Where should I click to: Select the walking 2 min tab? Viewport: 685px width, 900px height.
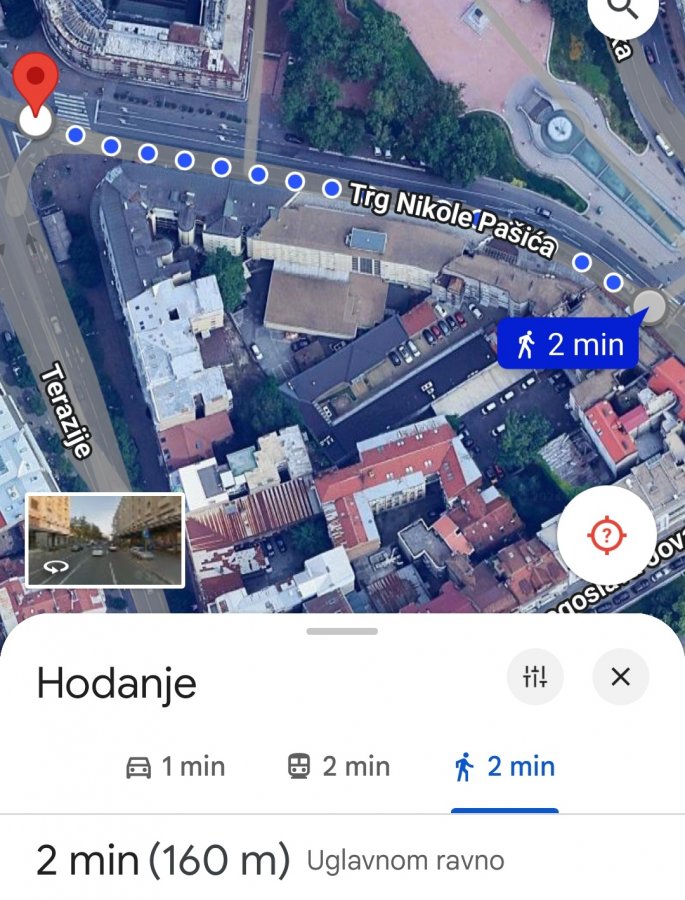pyautogui.click(x=505, y=767)
